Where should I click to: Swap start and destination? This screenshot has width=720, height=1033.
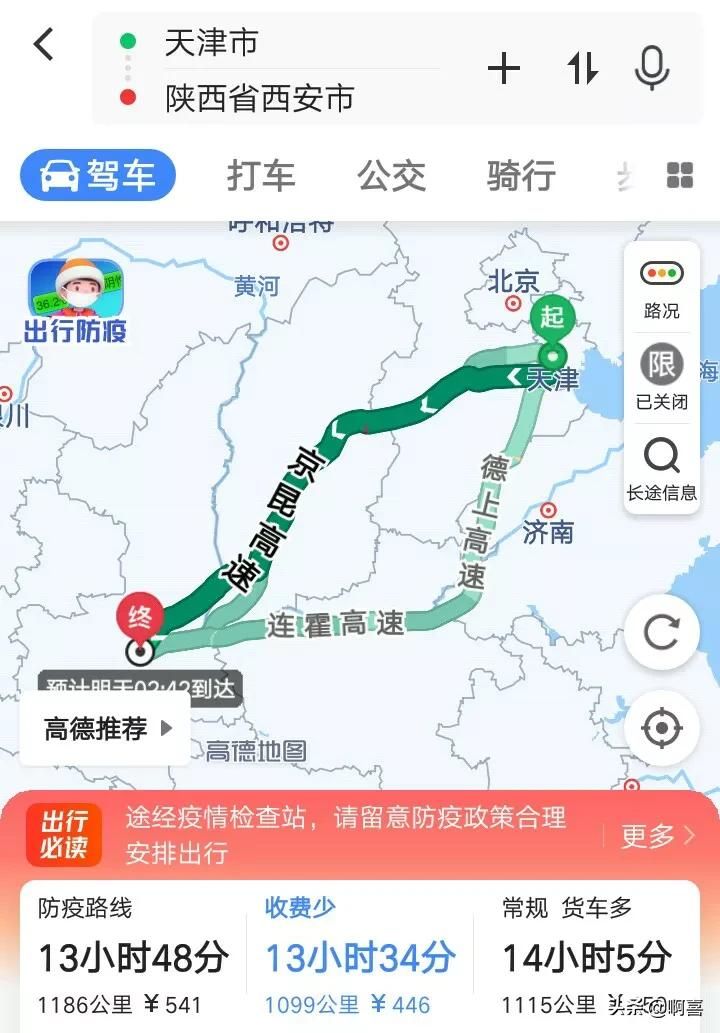582,69
